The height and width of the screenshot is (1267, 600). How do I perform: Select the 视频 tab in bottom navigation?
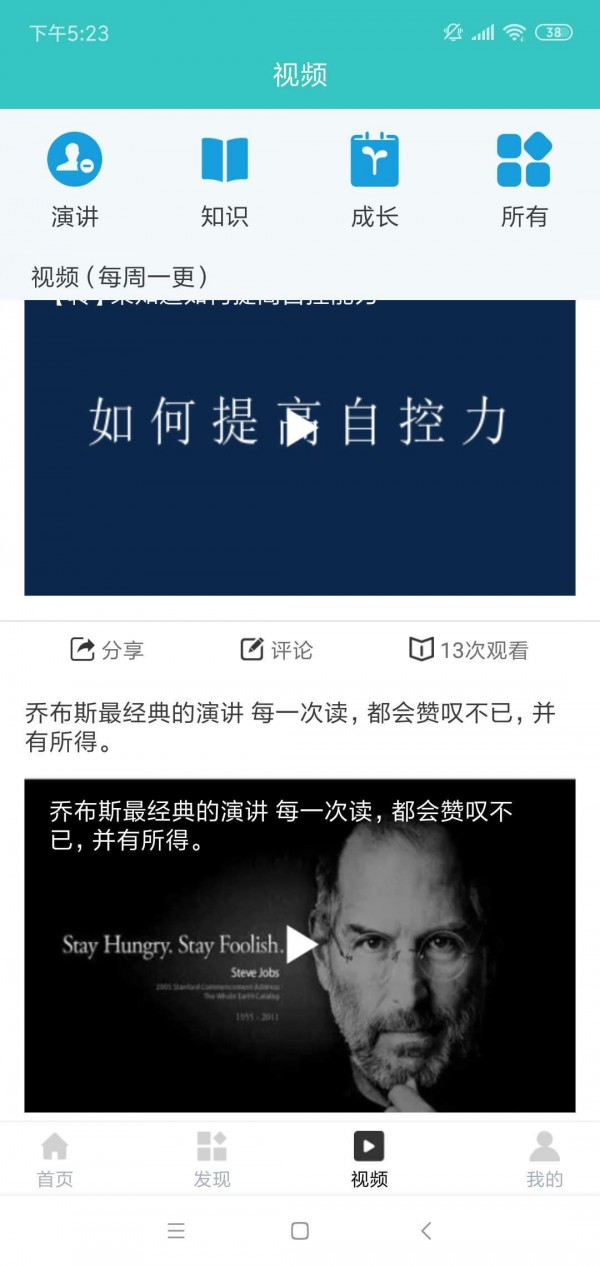pos(369,1160)
